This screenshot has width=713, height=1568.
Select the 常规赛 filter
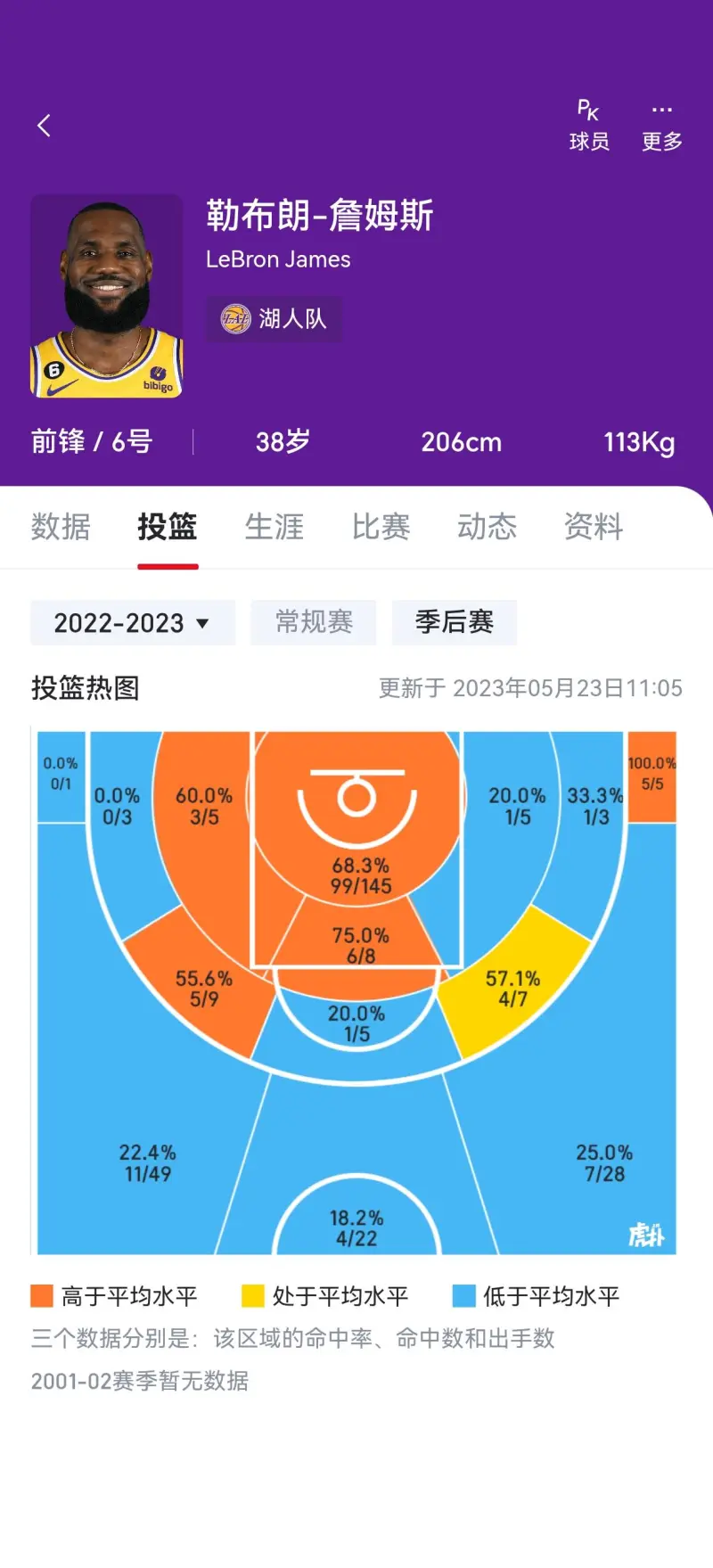click(314, 622)
